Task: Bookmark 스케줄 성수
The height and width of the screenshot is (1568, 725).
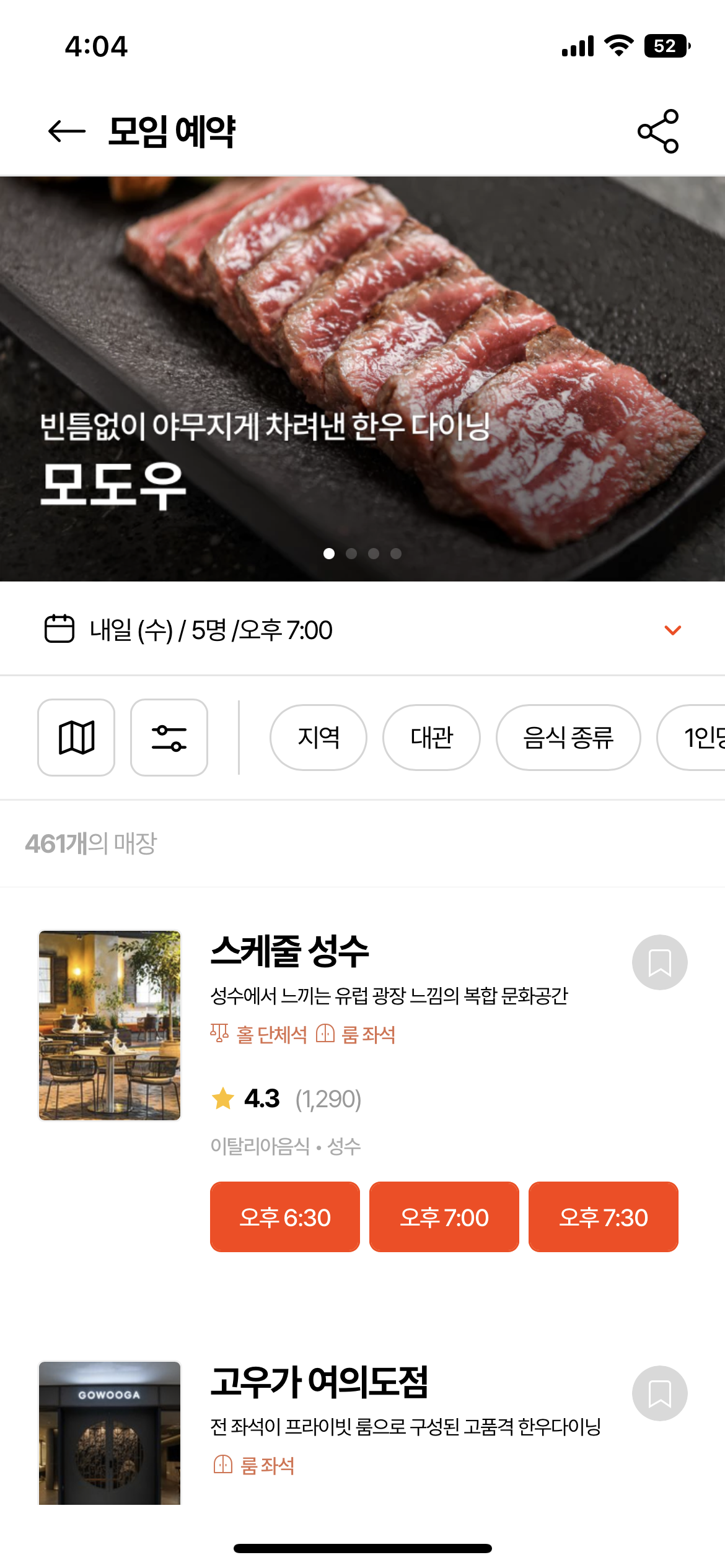Action: (x=659, y=962)
